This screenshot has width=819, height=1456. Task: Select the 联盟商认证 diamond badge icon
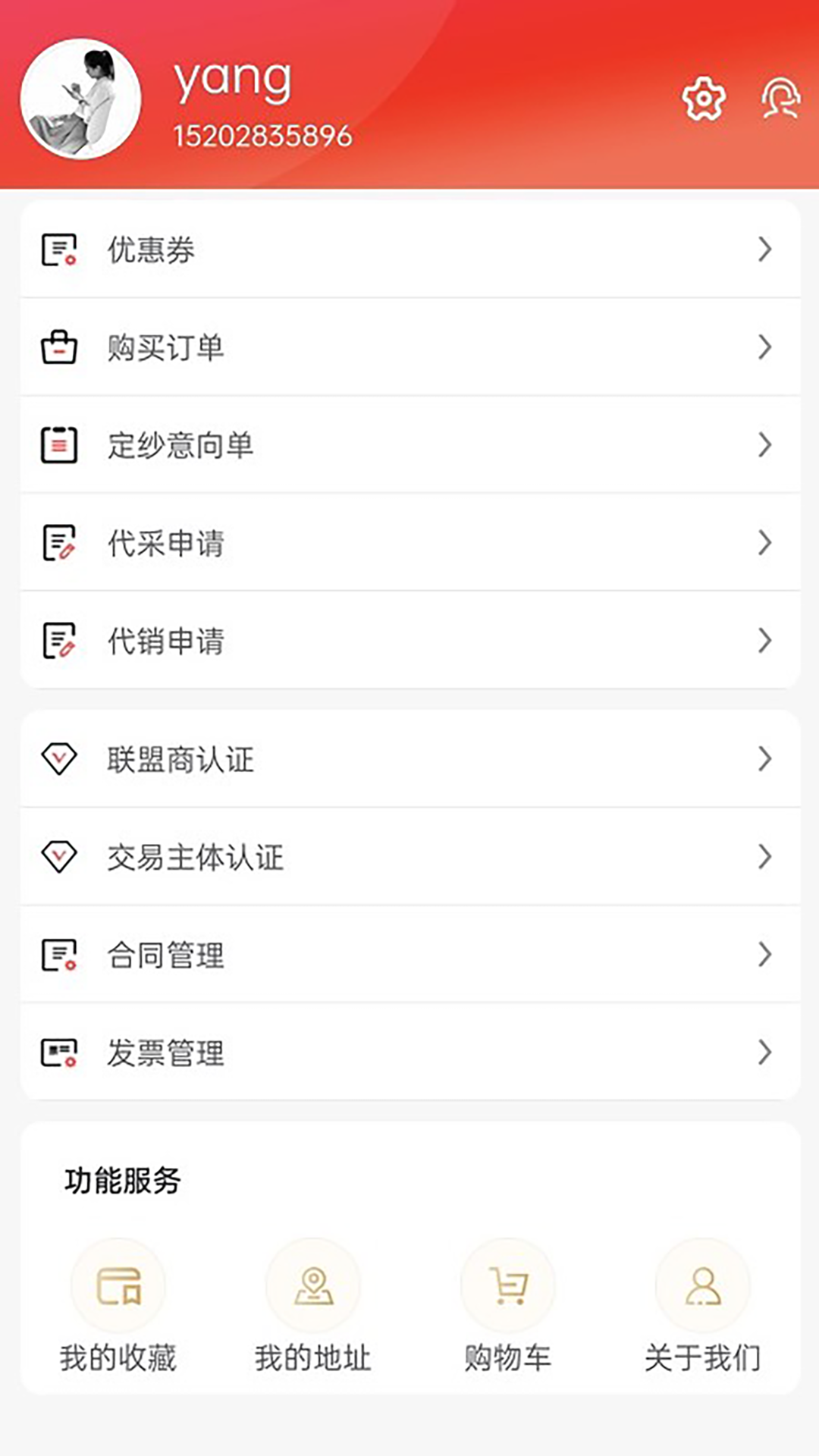pyautogui.click(x=61, y=759)
